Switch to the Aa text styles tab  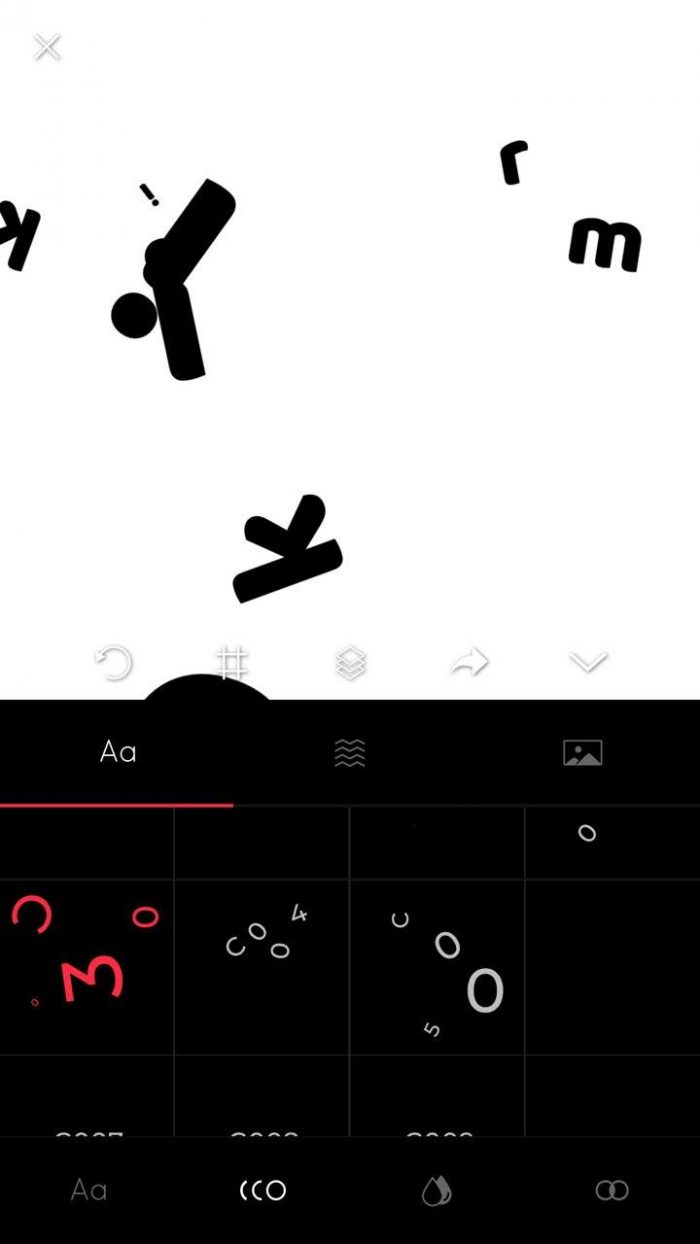point(117,752)
